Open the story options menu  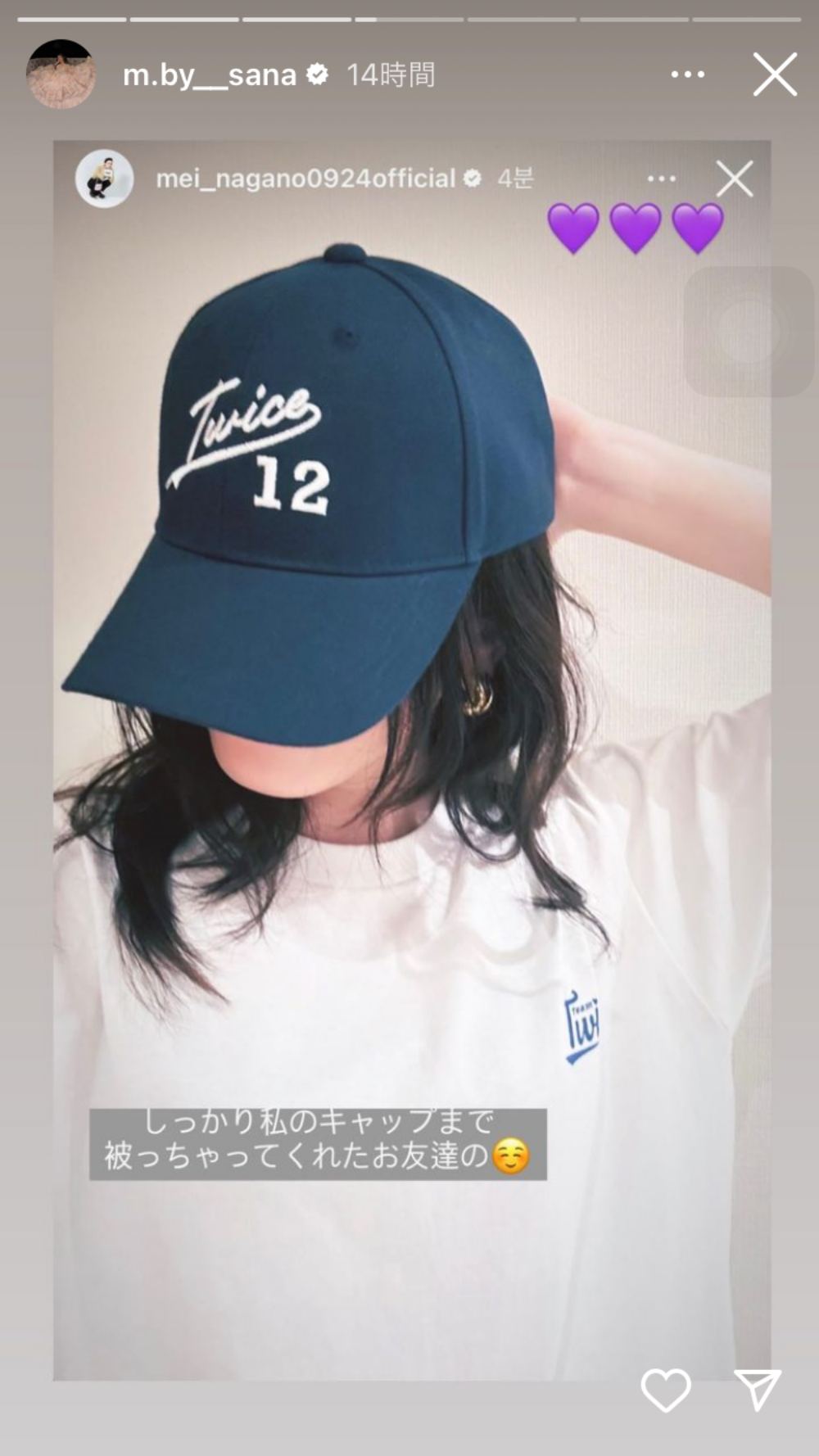point(687,75)
